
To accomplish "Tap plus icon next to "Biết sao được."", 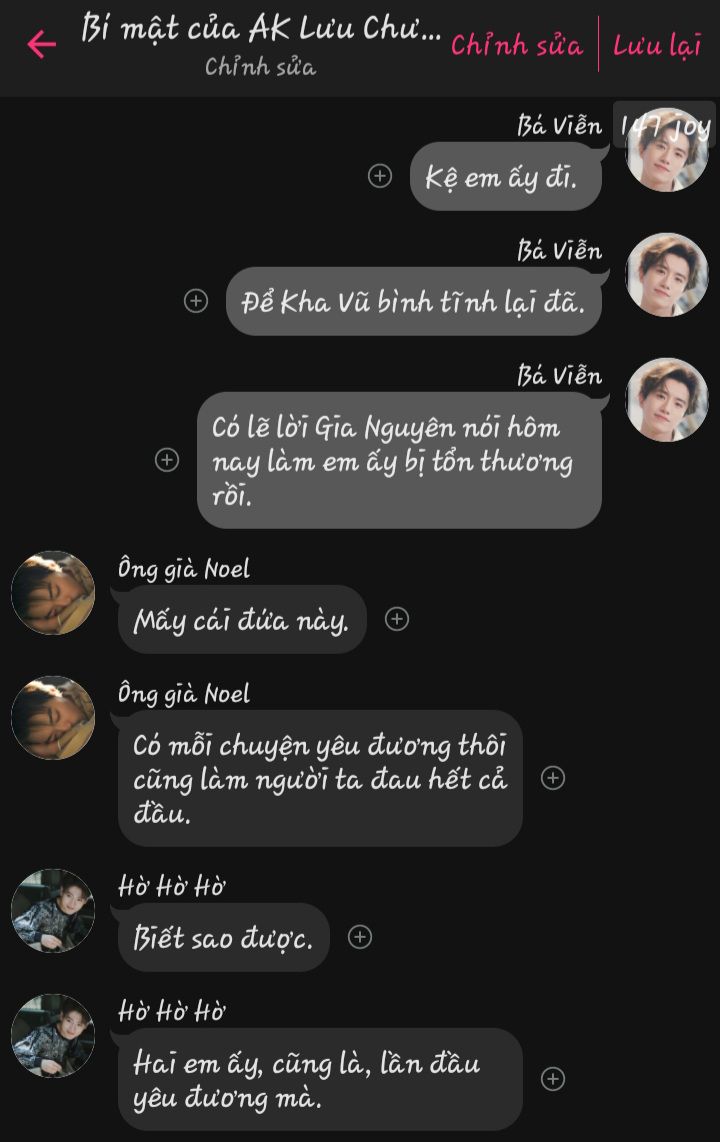I will click(x=359, y=937).
